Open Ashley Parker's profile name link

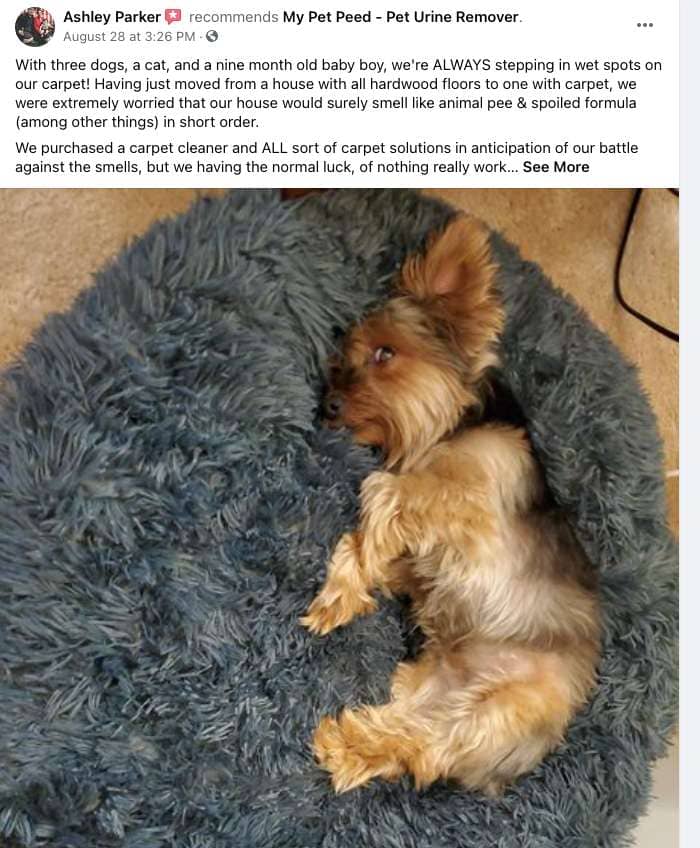pos(112,17)
